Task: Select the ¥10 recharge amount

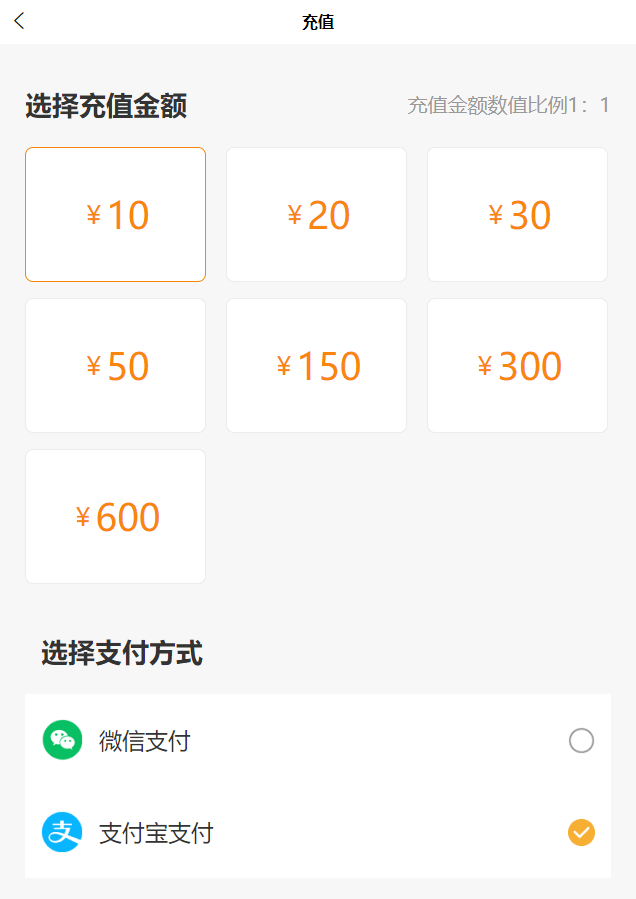Action: pos(115,215)
